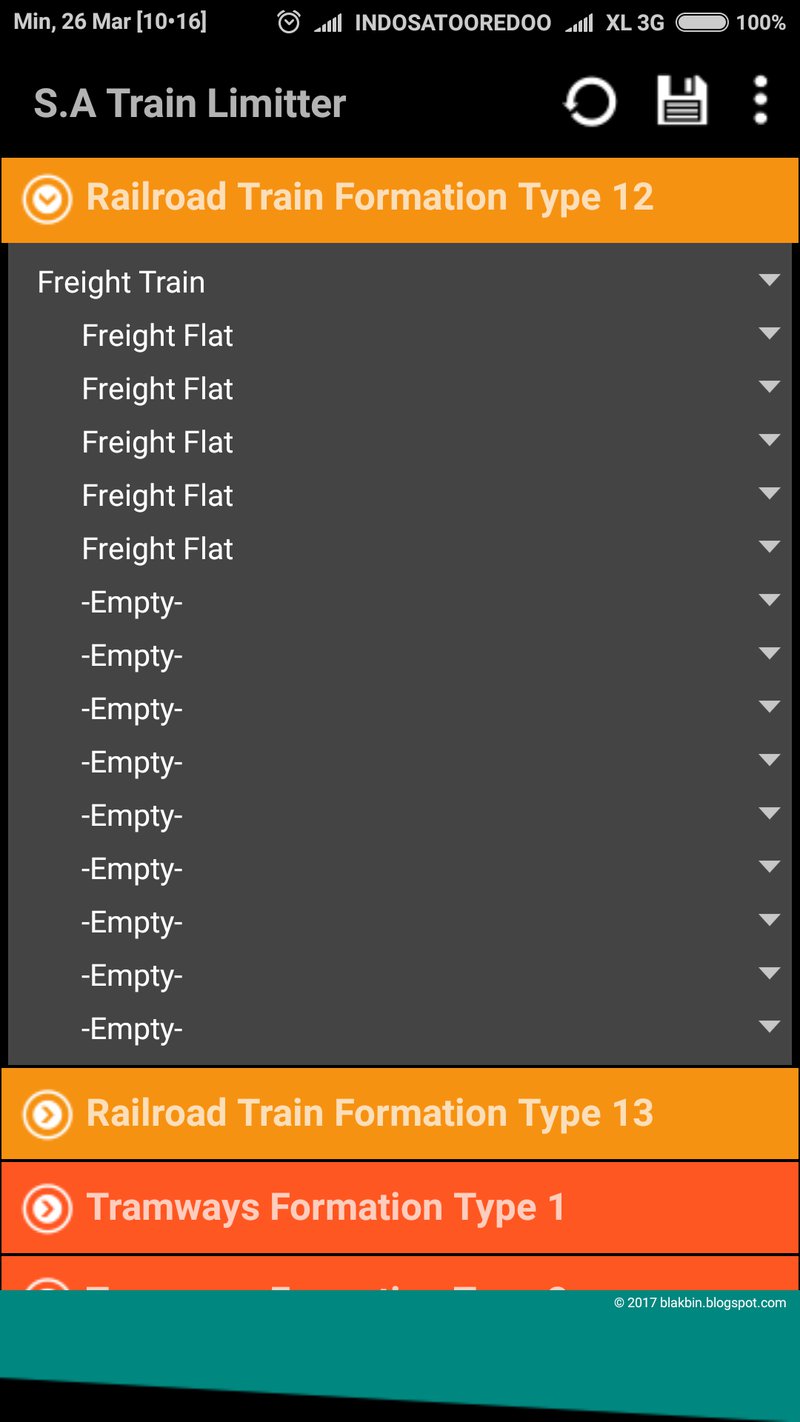Open the Freight Train dropdown

point(400,282)
